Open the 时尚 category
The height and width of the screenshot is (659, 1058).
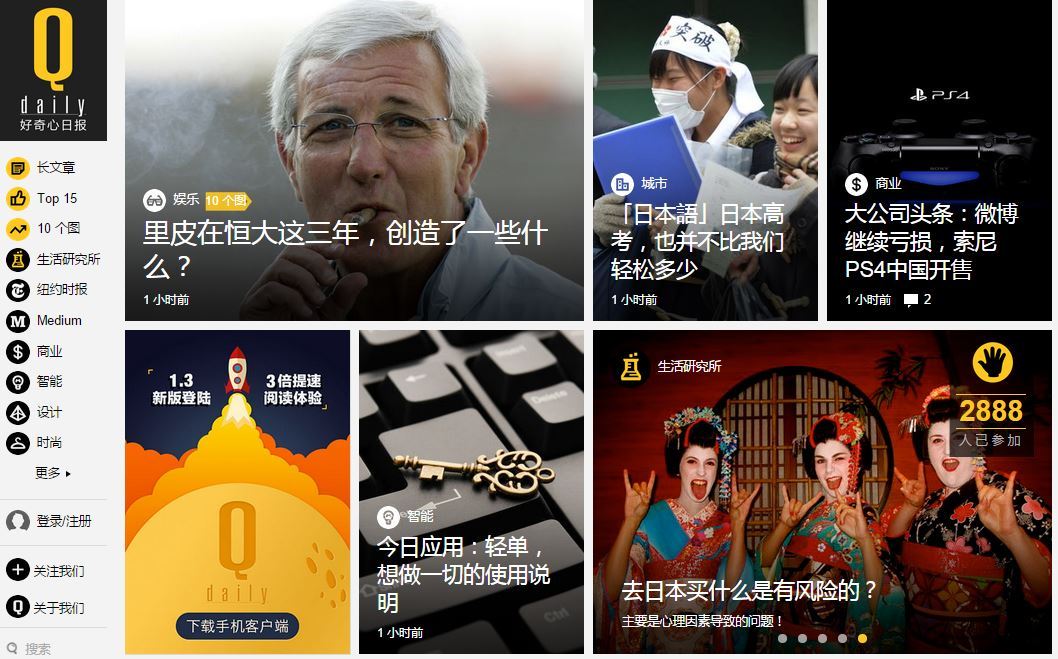[49, 443]
